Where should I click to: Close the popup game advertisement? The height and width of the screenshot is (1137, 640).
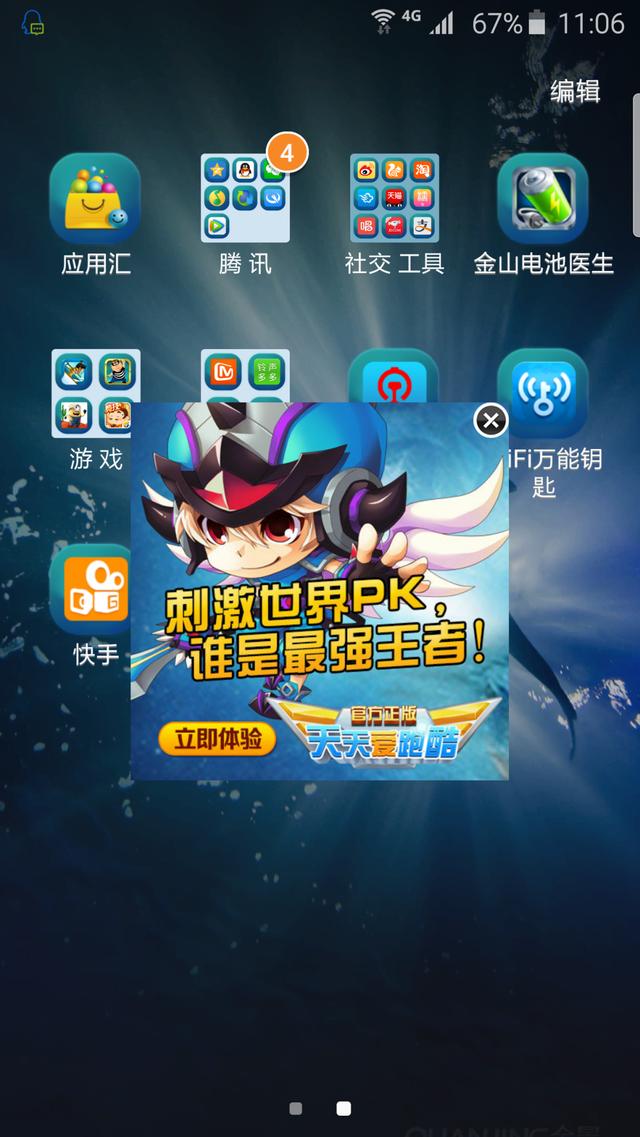click(490, 421)
